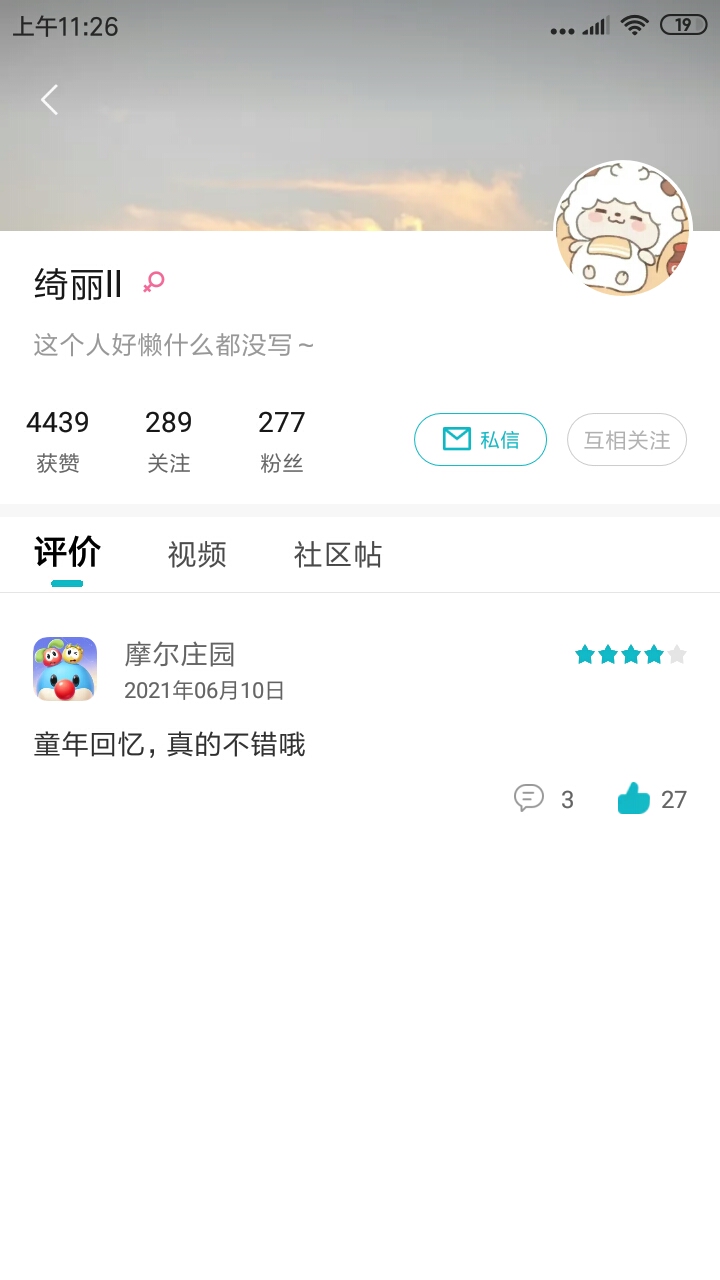Screen dimensions: 720x1280
Task: Open 绮丽ll's profile avatar
Action: [623, 229]
